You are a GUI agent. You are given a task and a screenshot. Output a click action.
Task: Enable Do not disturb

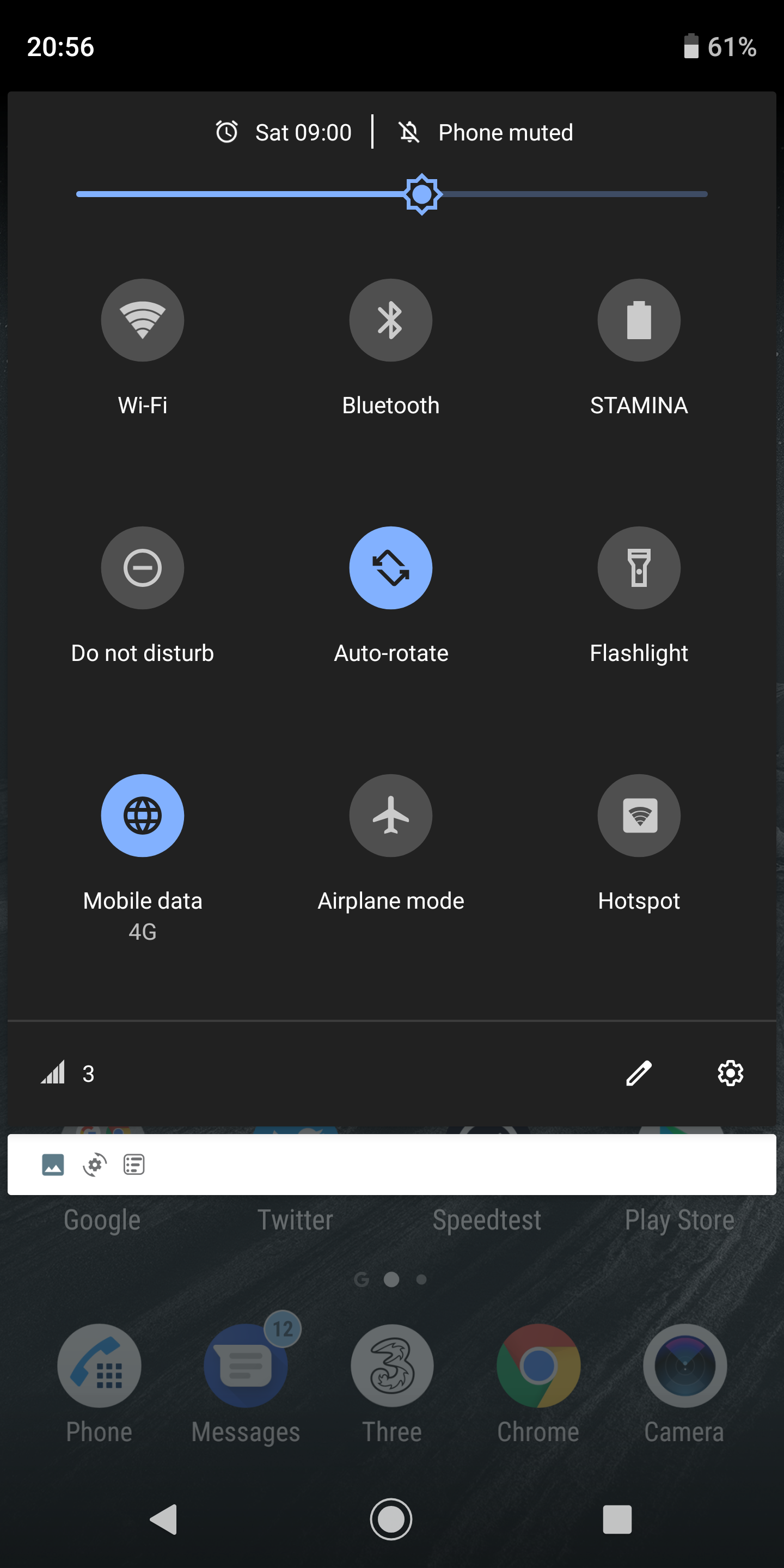(143, 568)
